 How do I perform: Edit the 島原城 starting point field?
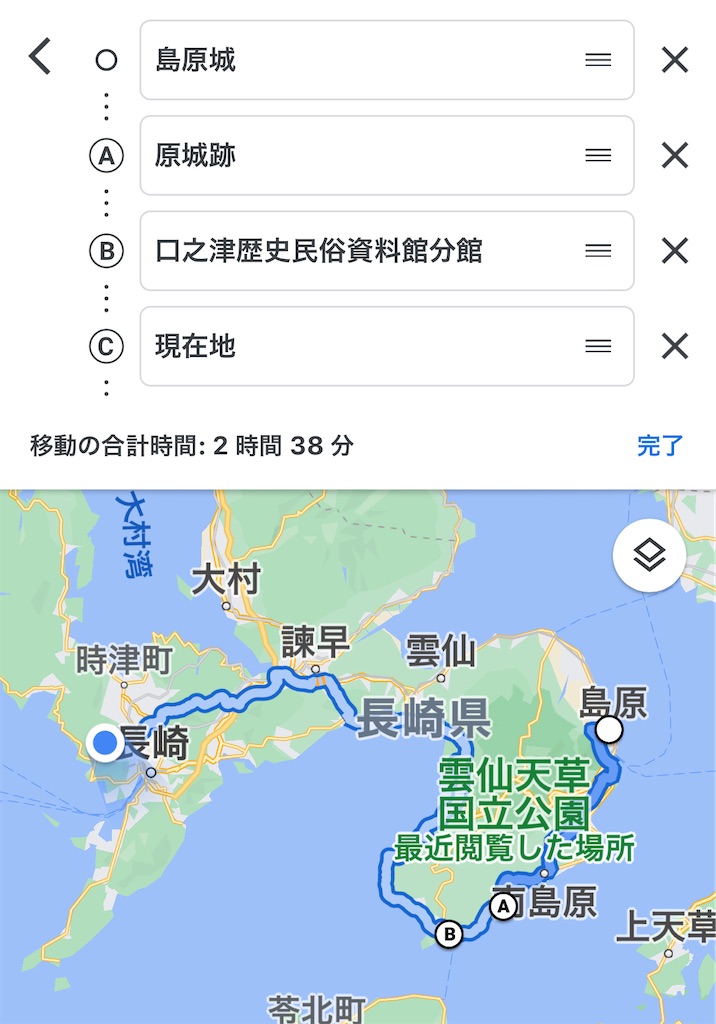(360, 60)
